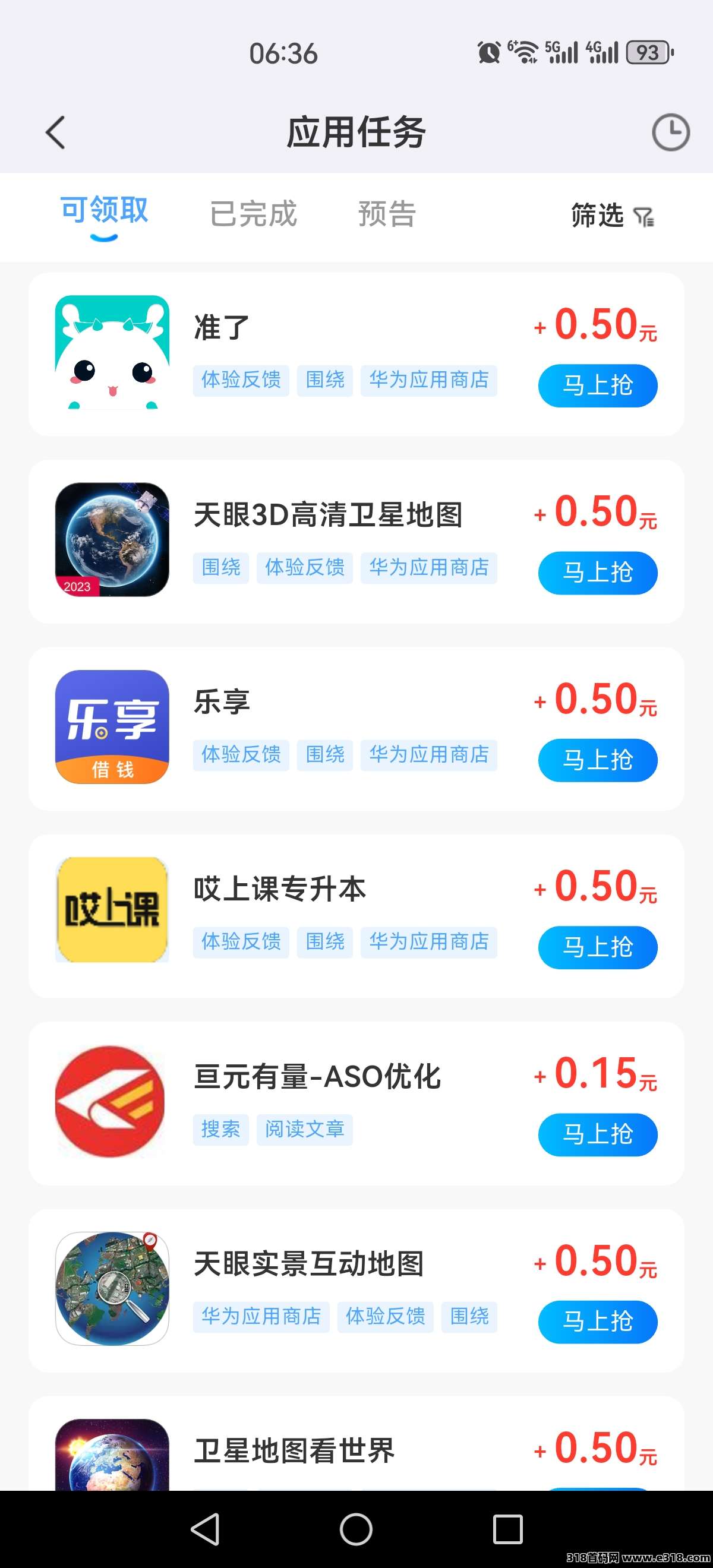Click the 搜索 tag on 亘元有量 task

pyautogui.click(x=220, y=1130)
